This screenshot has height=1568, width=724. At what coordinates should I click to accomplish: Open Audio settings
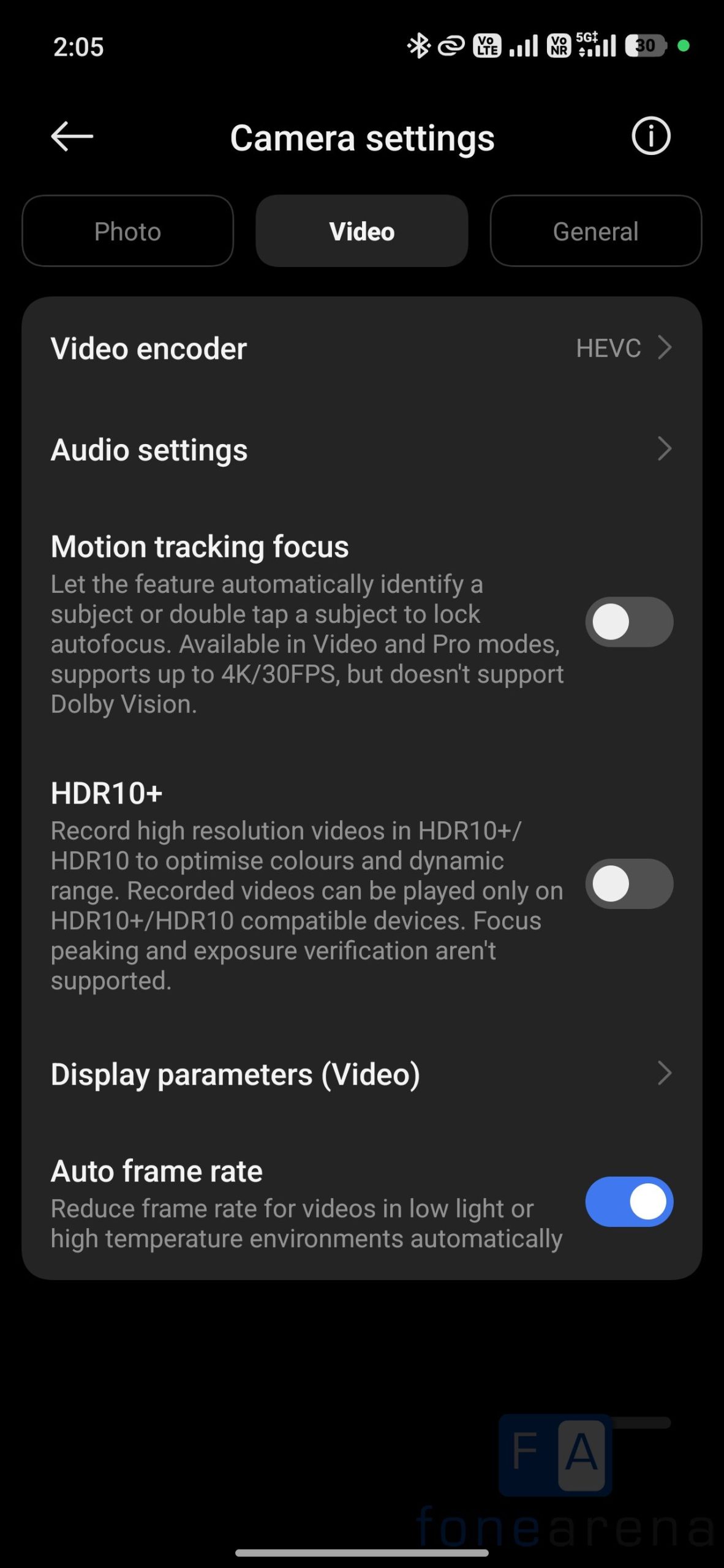(x=361, y=450)
